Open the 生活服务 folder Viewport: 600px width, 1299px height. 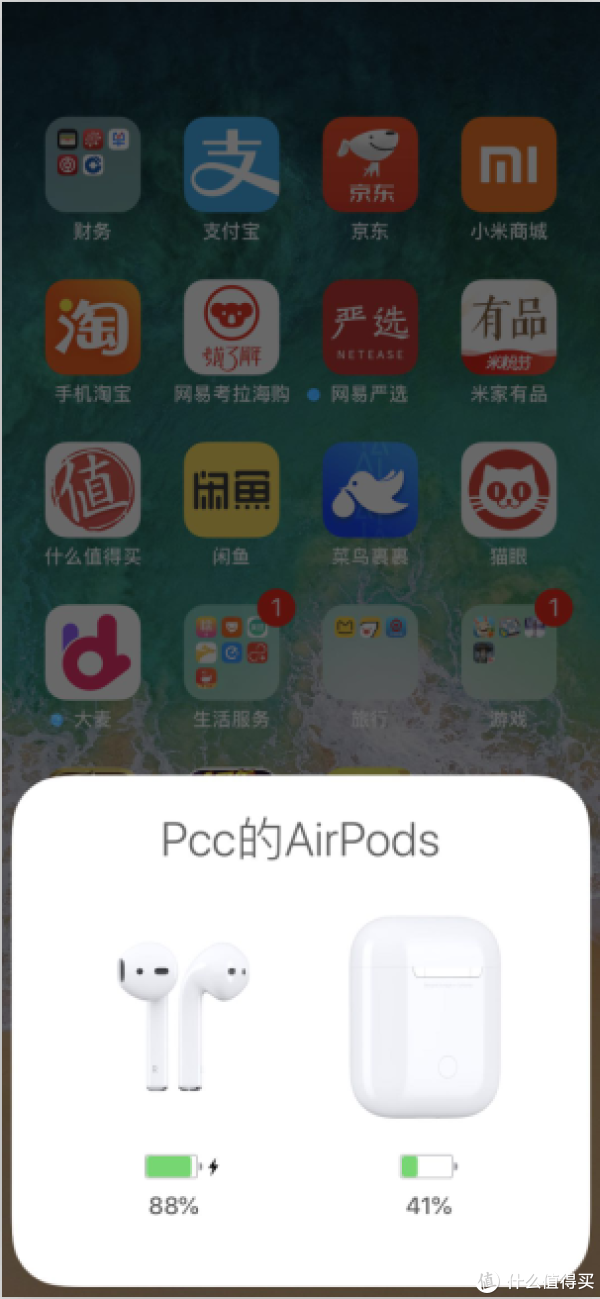tap(231, 652)
